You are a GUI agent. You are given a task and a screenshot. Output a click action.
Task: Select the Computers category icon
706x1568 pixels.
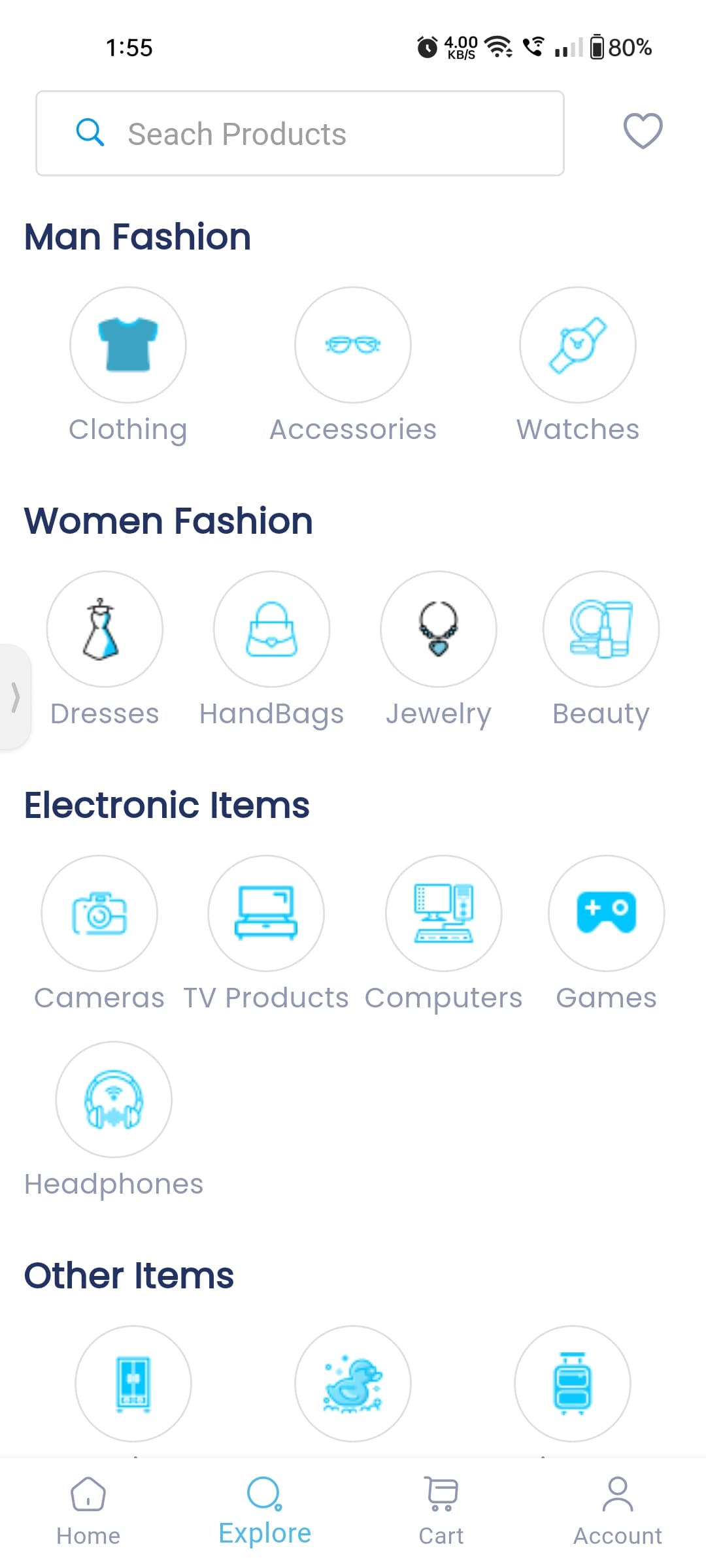point(443,913)
